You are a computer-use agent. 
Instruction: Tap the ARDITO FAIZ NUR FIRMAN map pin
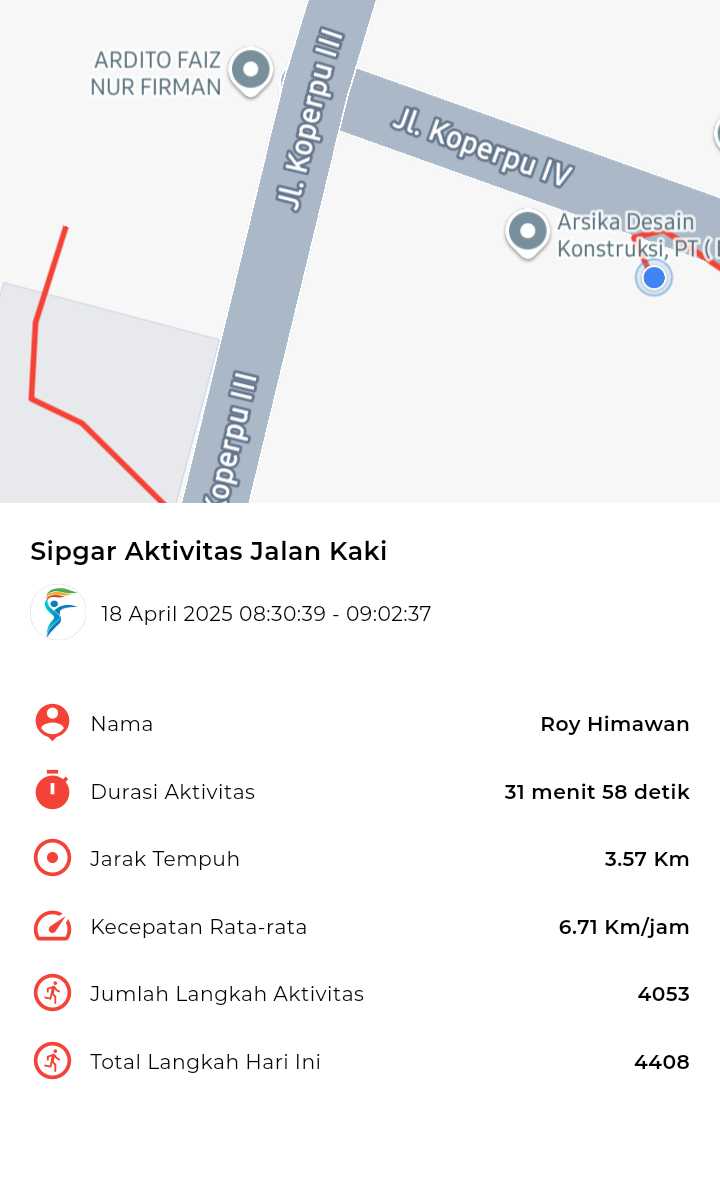tap(250, 72)
